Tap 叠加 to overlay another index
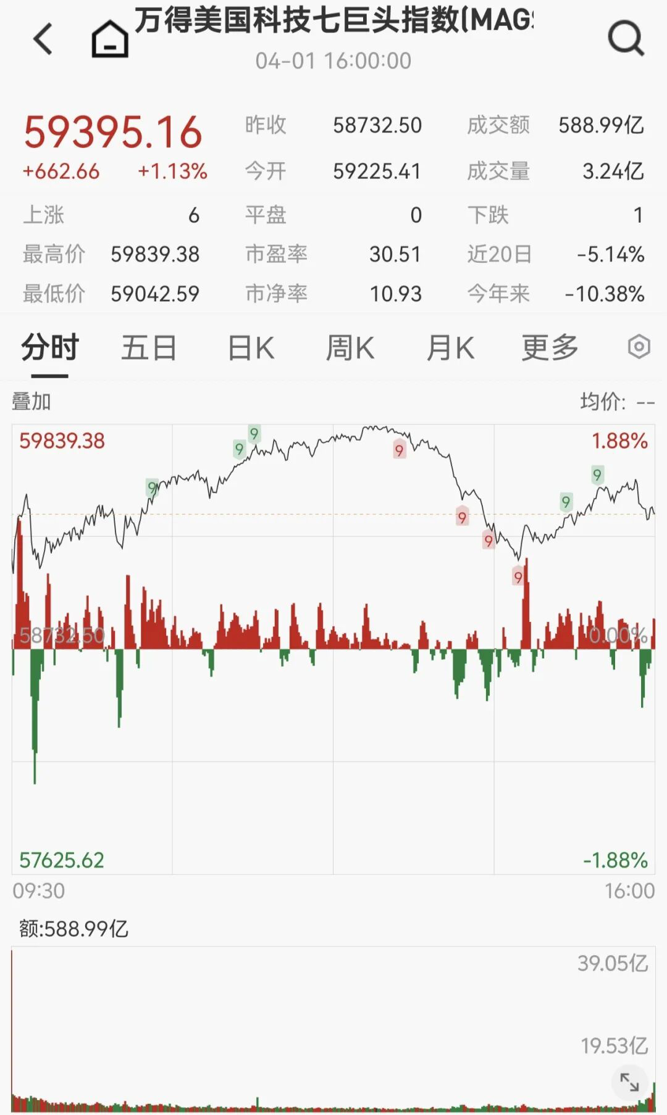 pos(31,402)
